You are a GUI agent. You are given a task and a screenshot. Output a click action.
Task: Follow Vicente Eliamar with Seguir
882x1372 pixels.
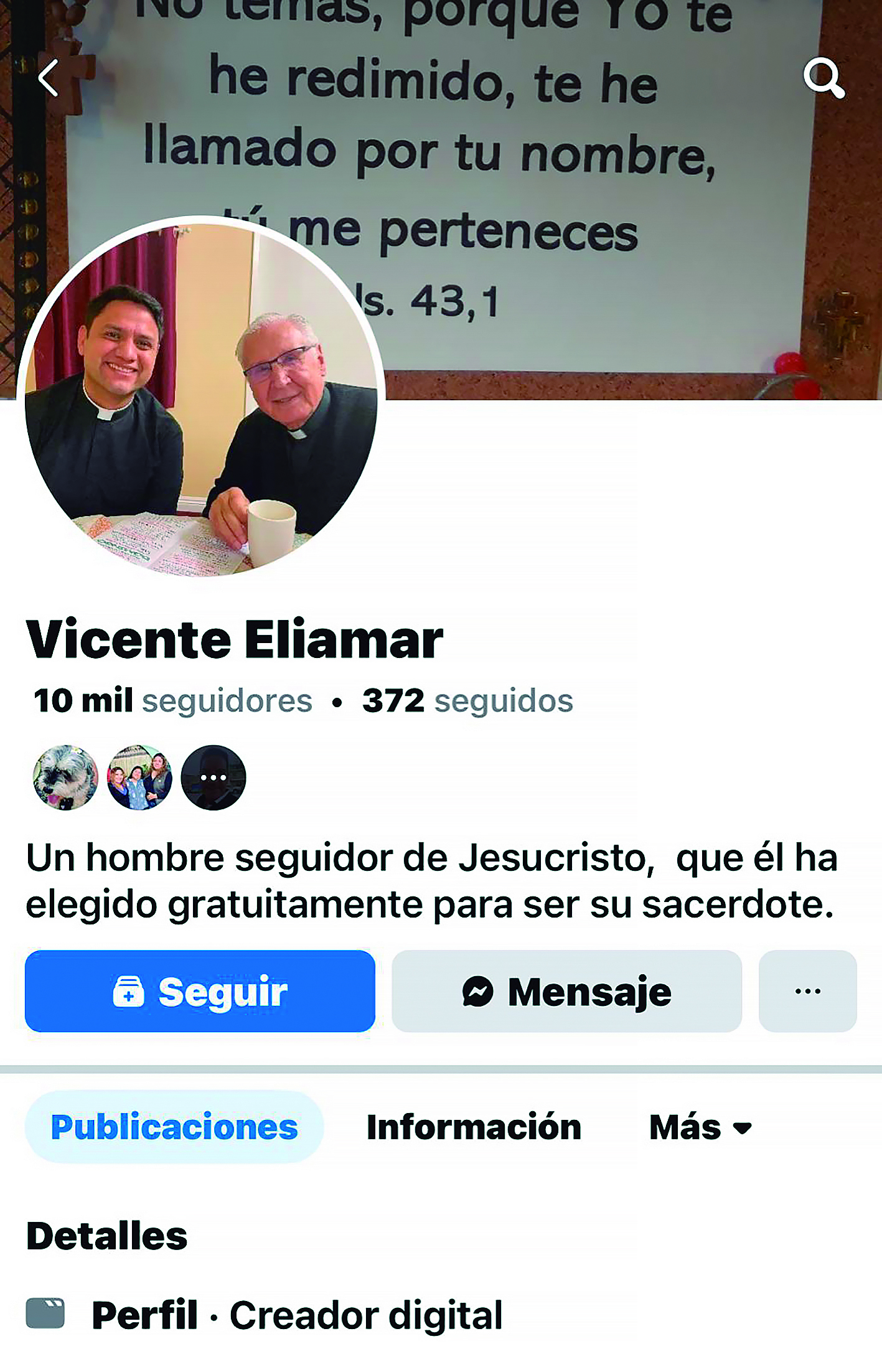(x=200, y=991)
